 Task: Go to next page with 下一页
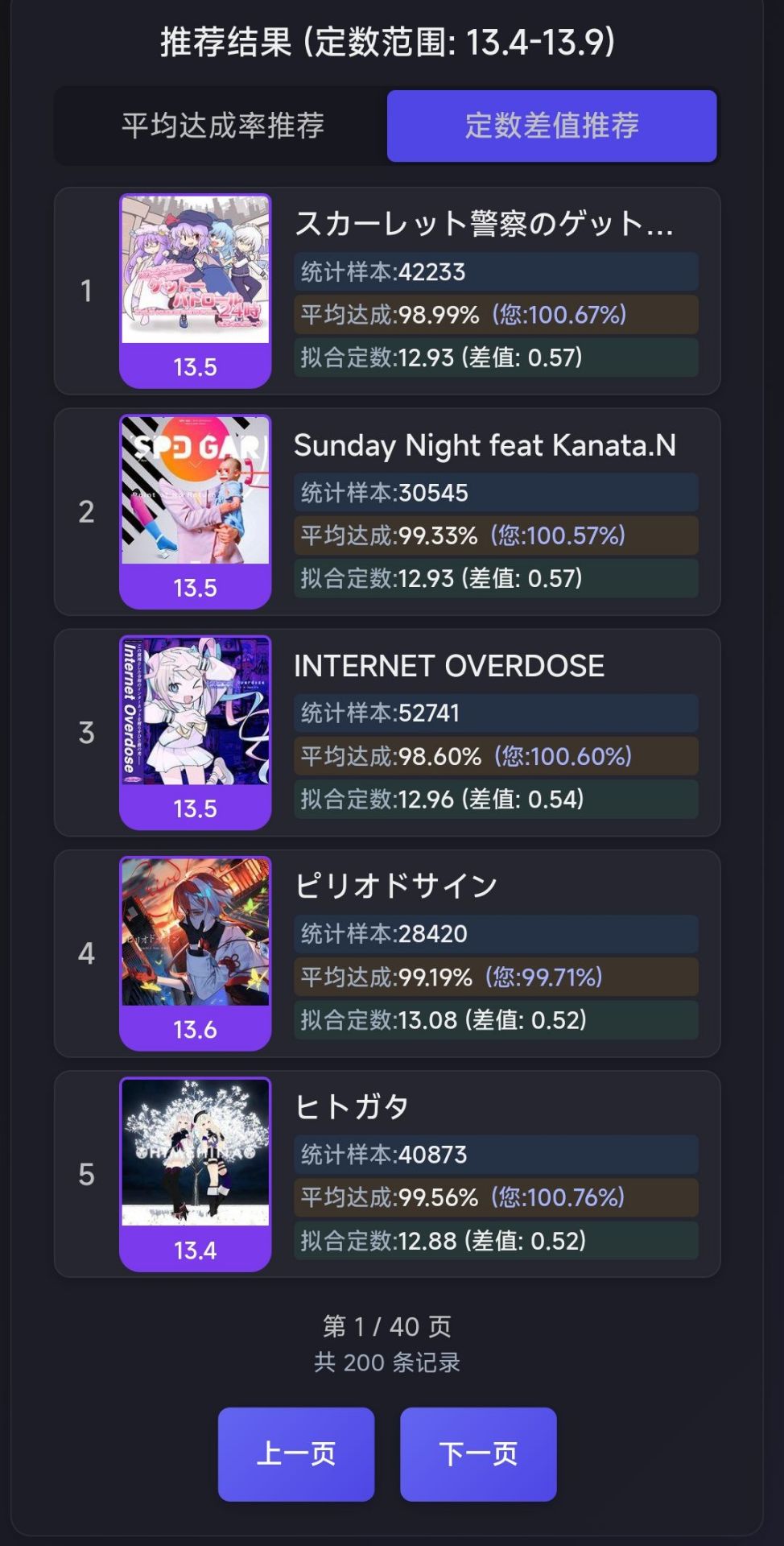pos(477,1453)
